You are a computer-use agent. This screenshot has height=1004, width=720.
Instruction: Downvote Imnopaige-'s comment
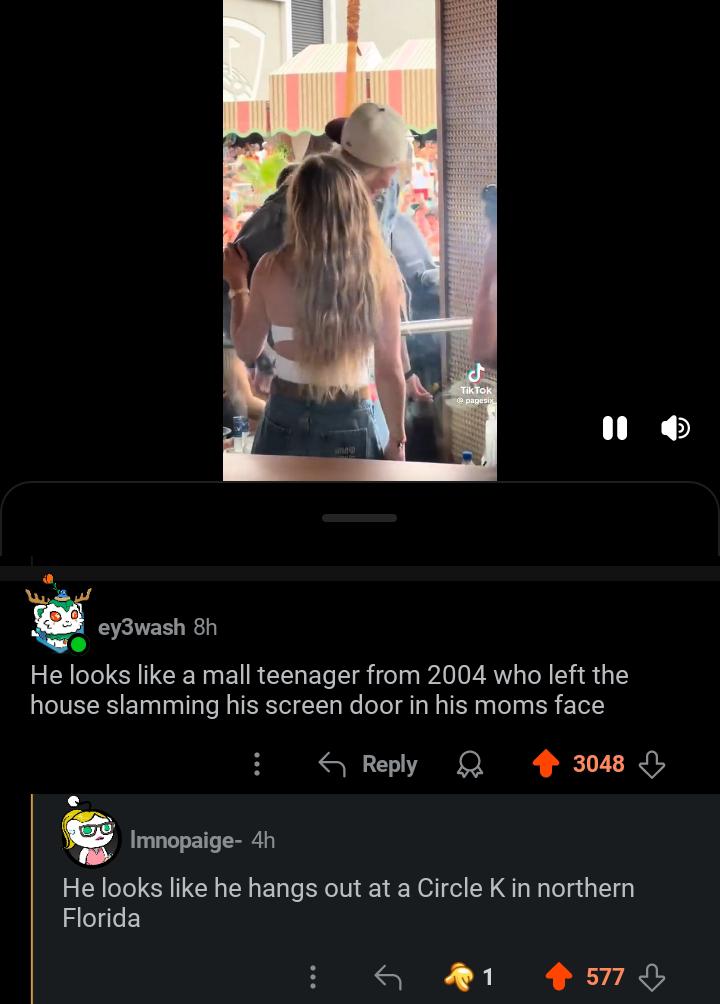[x=652, y=977]
